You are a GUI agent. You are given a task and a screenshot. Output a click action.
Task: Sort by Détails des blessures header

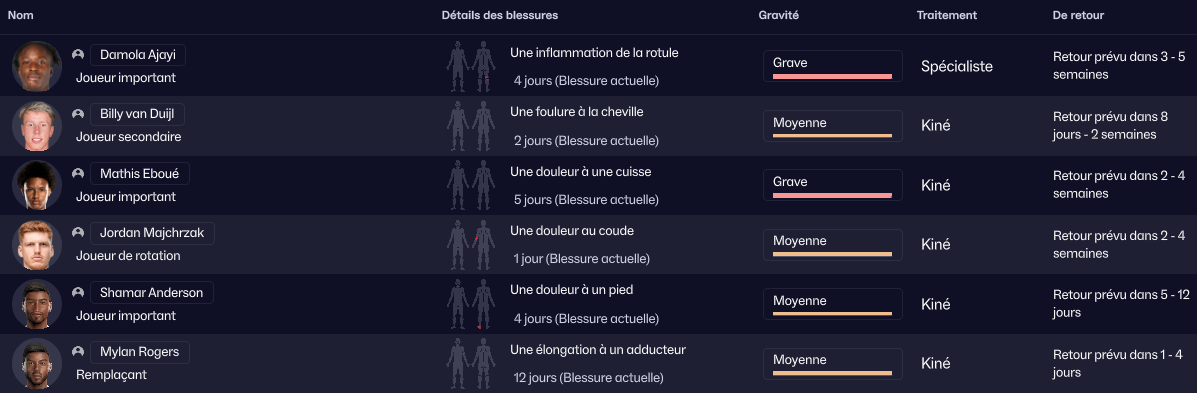point(499,15)
